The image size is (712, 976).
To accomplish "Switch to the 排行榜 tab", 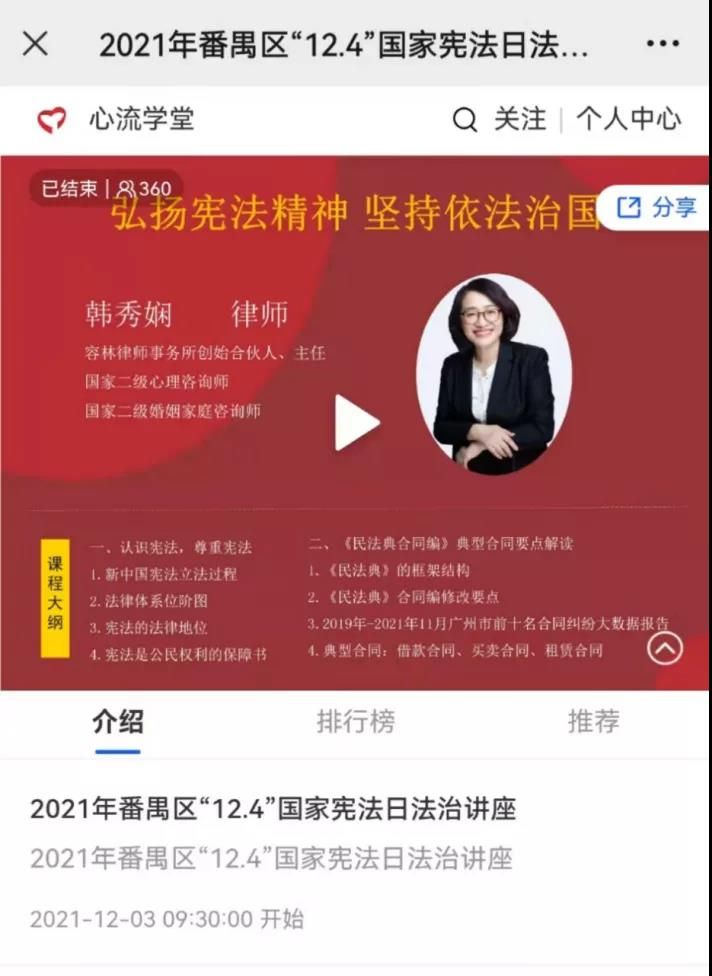I will tap(356, 722).
